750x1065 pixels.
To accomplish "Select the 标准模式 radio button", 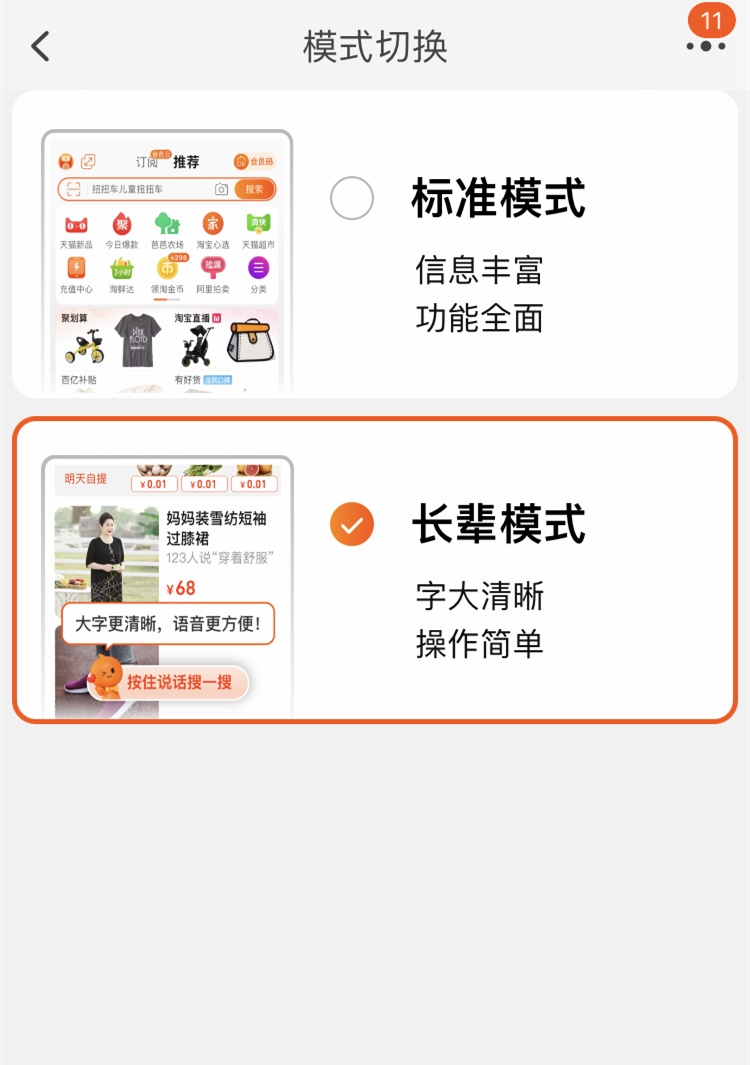I will click(352, 198).
